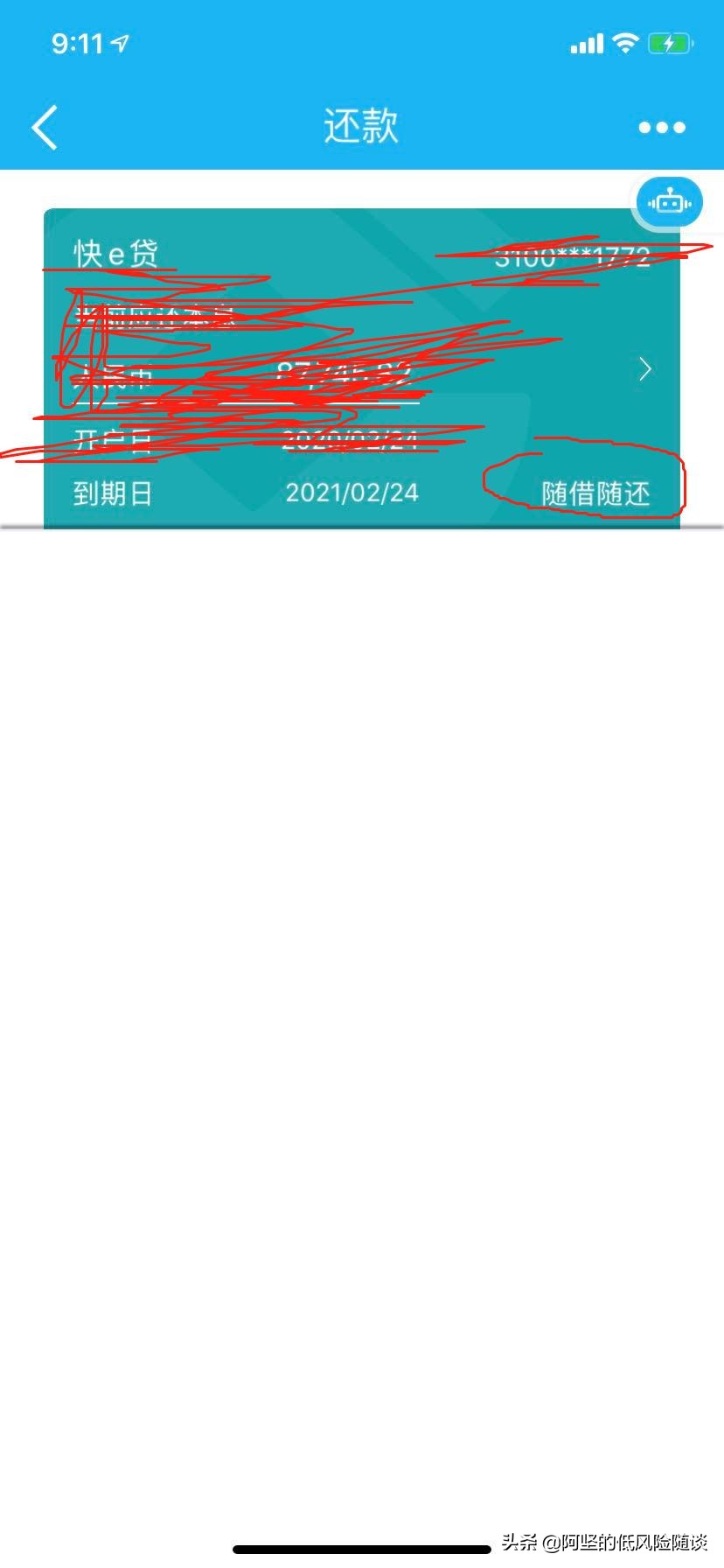Open the smart assistant robot icon

(x=669, y=201)
